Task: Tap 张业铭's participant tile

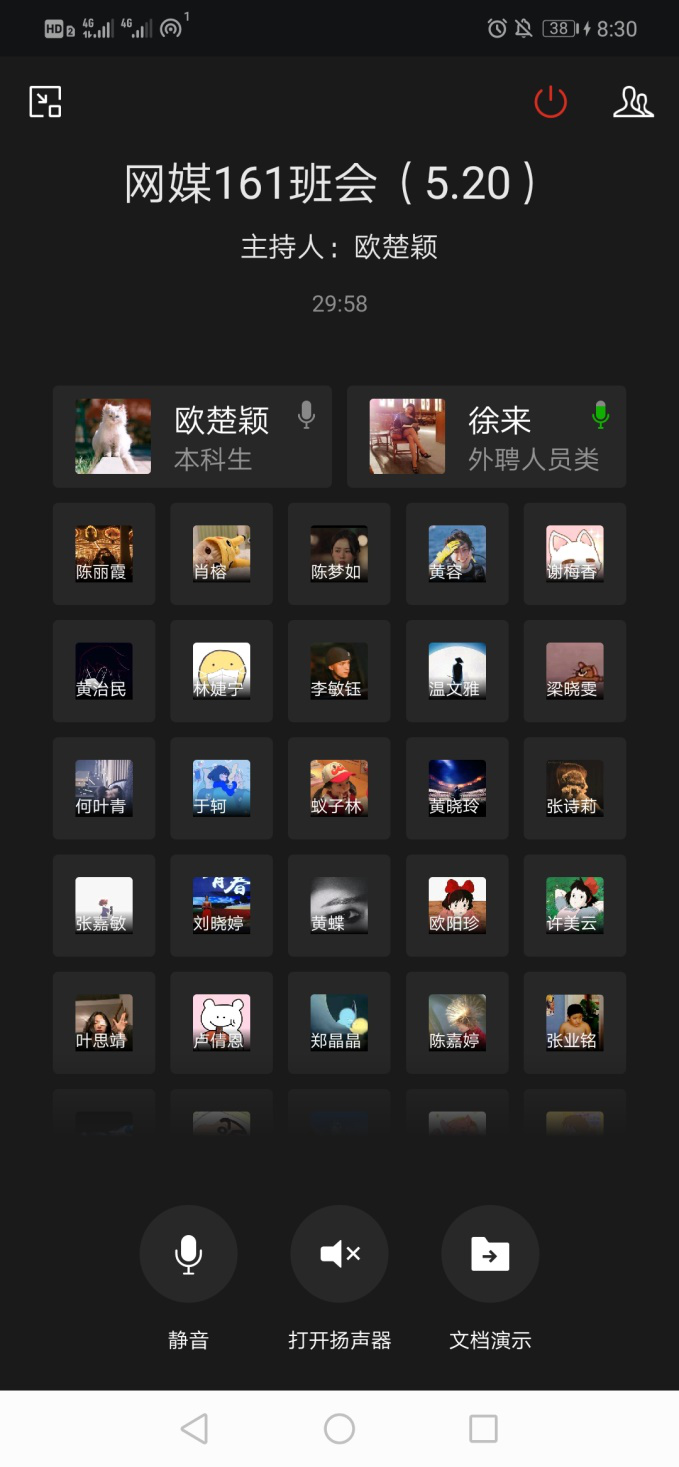Action: click(x=575, y=1023)
